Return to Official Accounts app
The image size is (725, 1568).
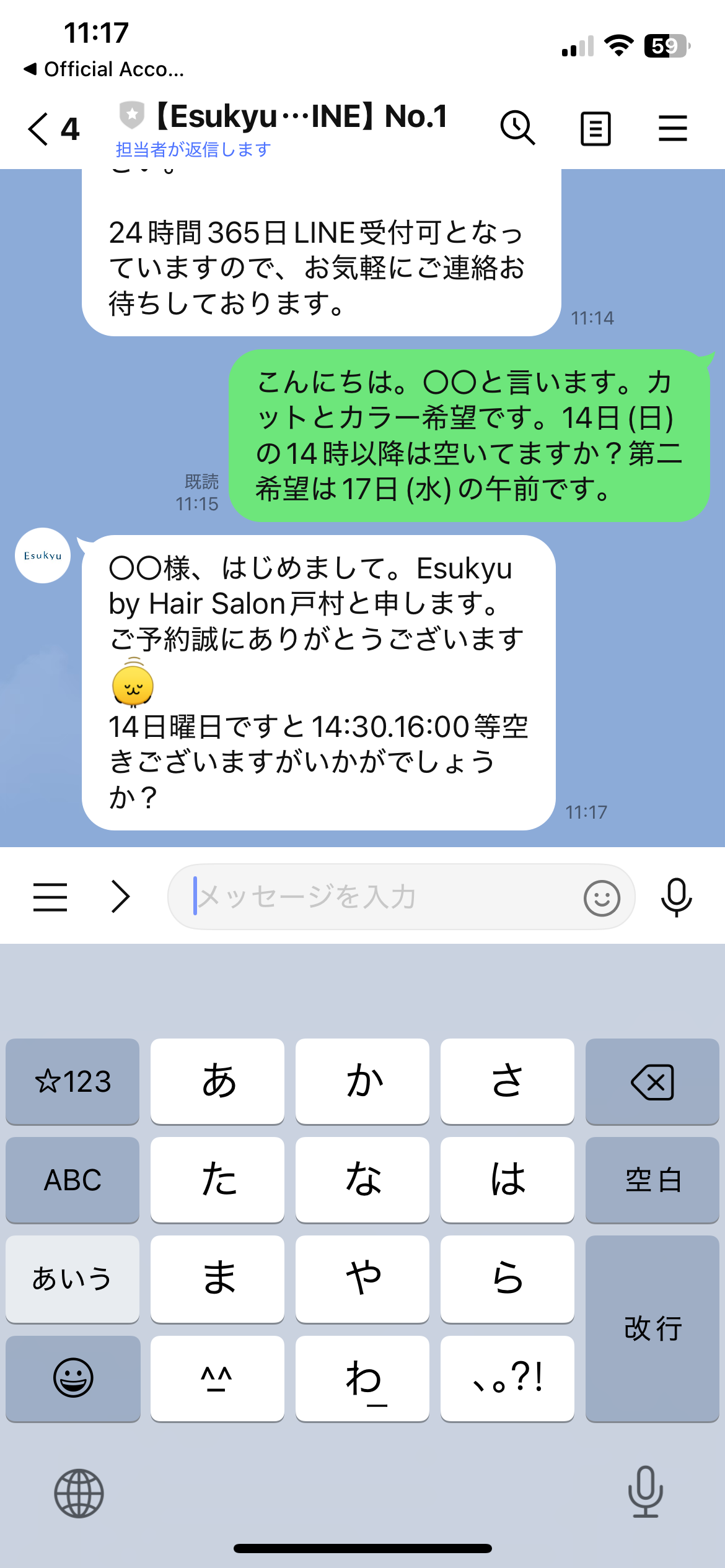pyautogui.click(x=104, y=69)
